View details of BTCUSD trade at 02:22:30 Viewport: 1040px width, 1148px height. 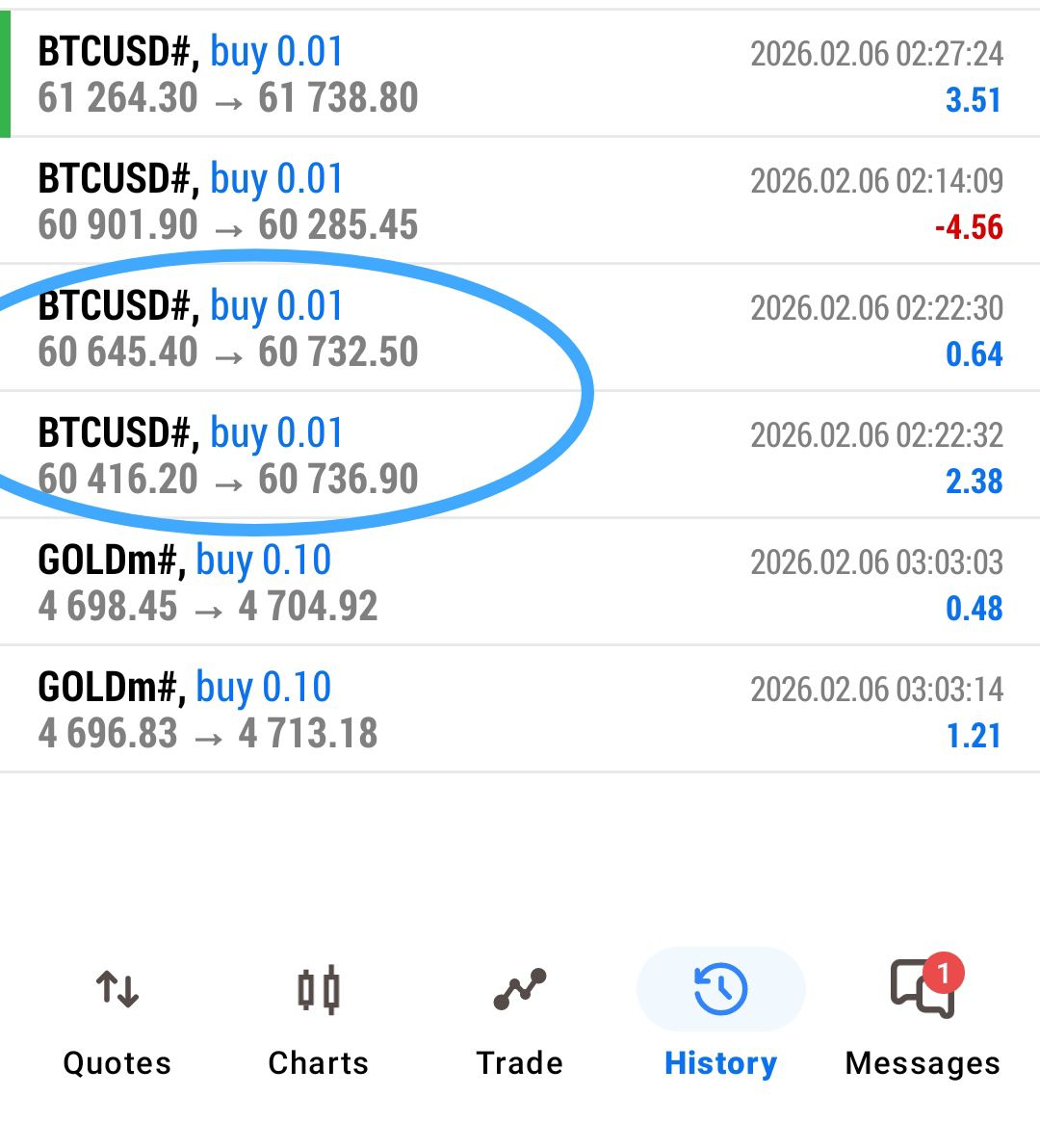click(x=520, y=328)
